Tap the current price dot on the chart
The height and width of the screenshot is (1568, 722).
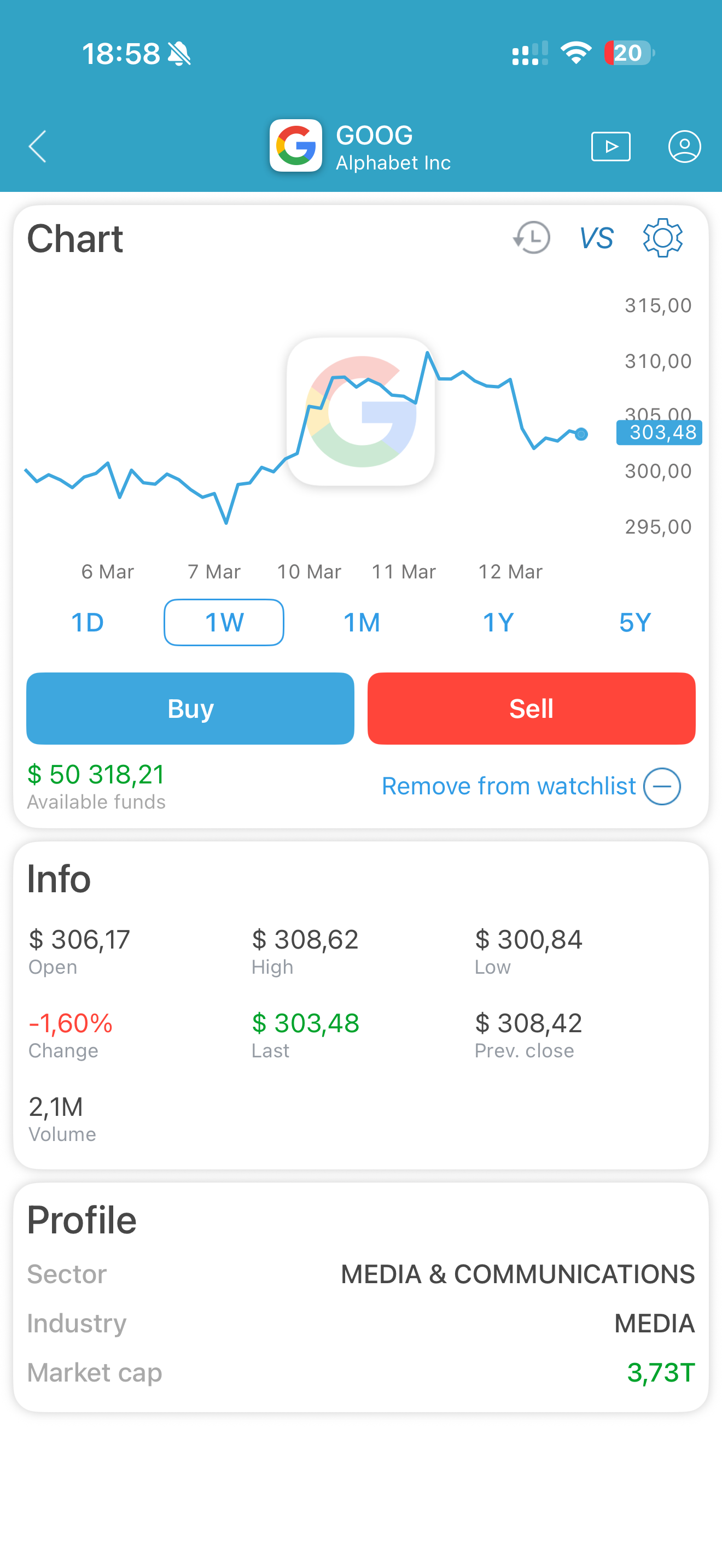(x=580, y=435)
